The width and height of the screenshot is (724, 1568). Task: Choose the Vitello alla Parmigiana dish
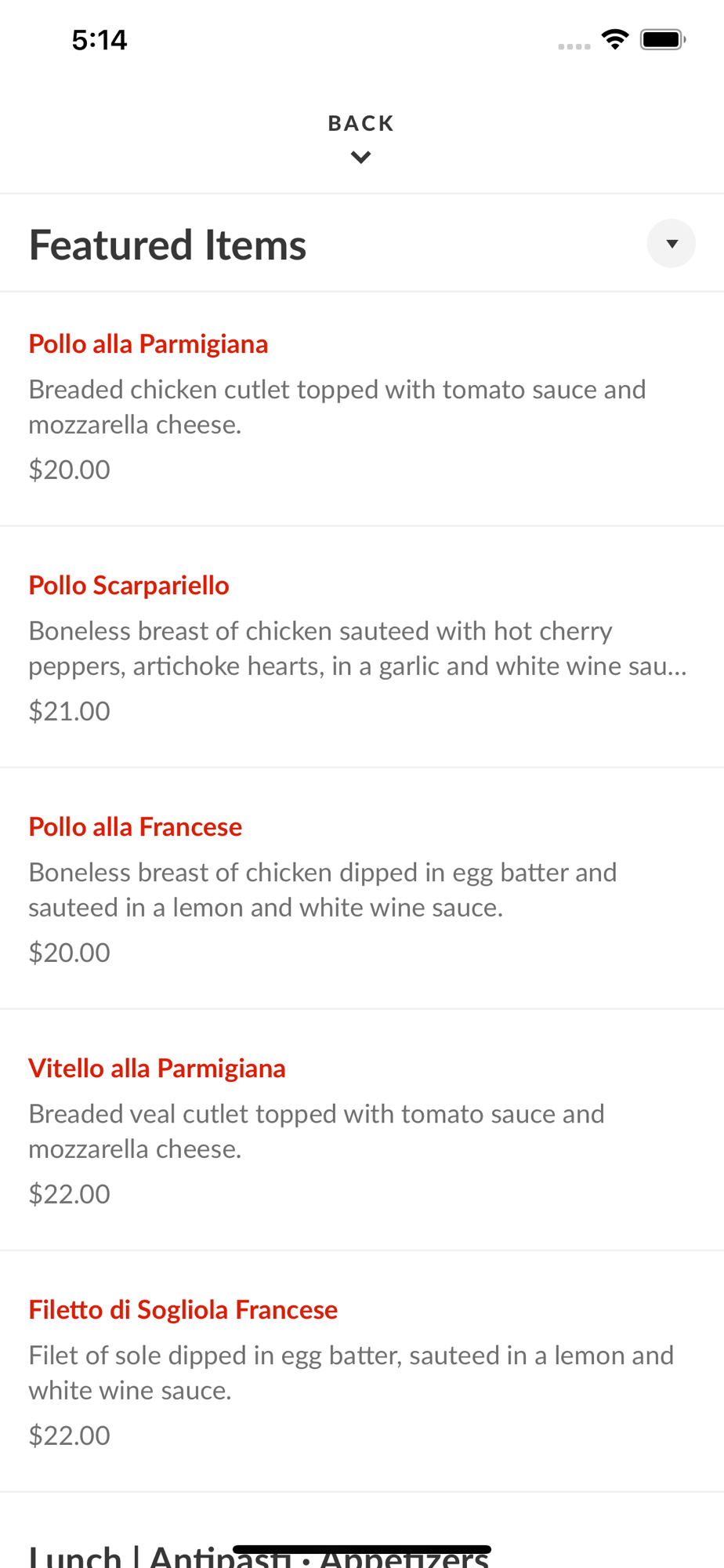click(362, 1131)
